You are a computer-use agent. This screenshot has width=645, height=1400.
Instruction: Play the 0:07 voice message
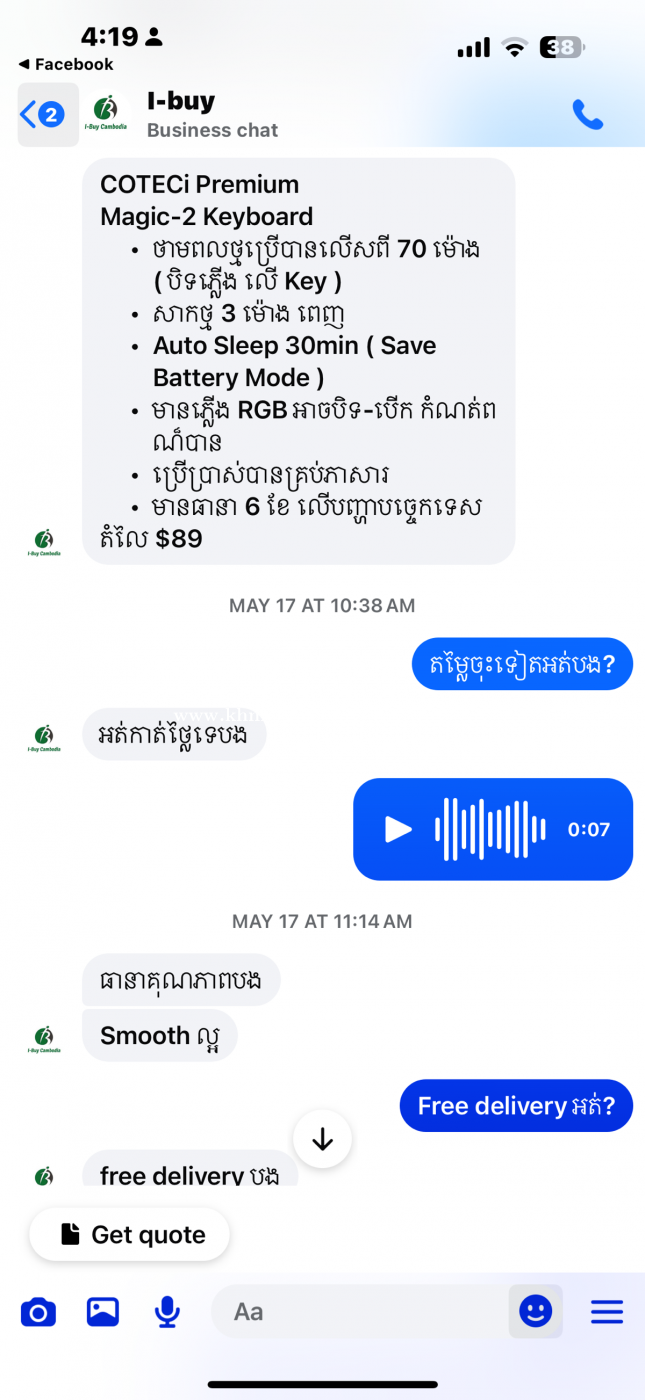[398, 829]
